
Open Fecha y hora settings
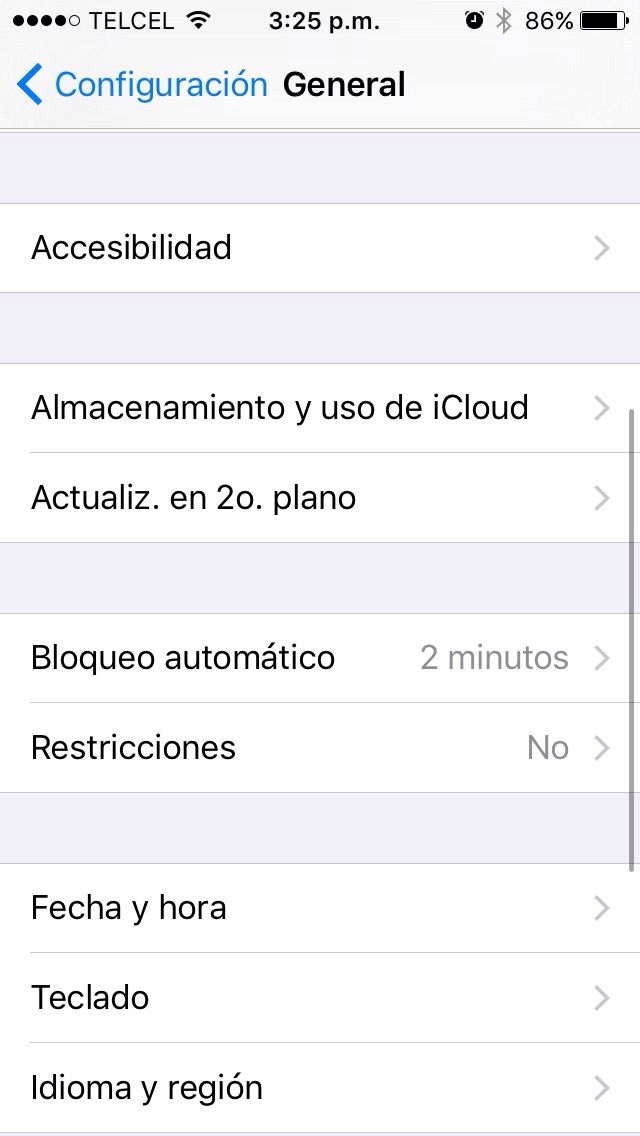[320, 908]
